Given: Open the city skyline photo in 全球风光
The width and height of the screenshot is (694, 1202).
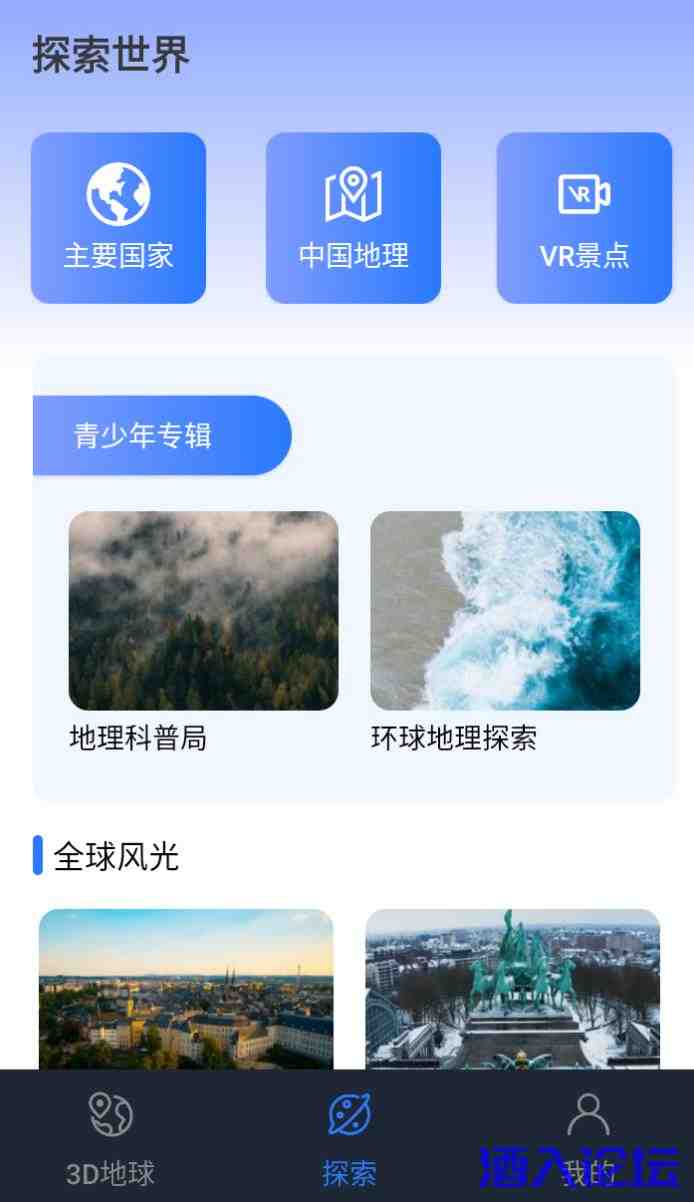Looking at the screenshot, I should tap(186, 988).
